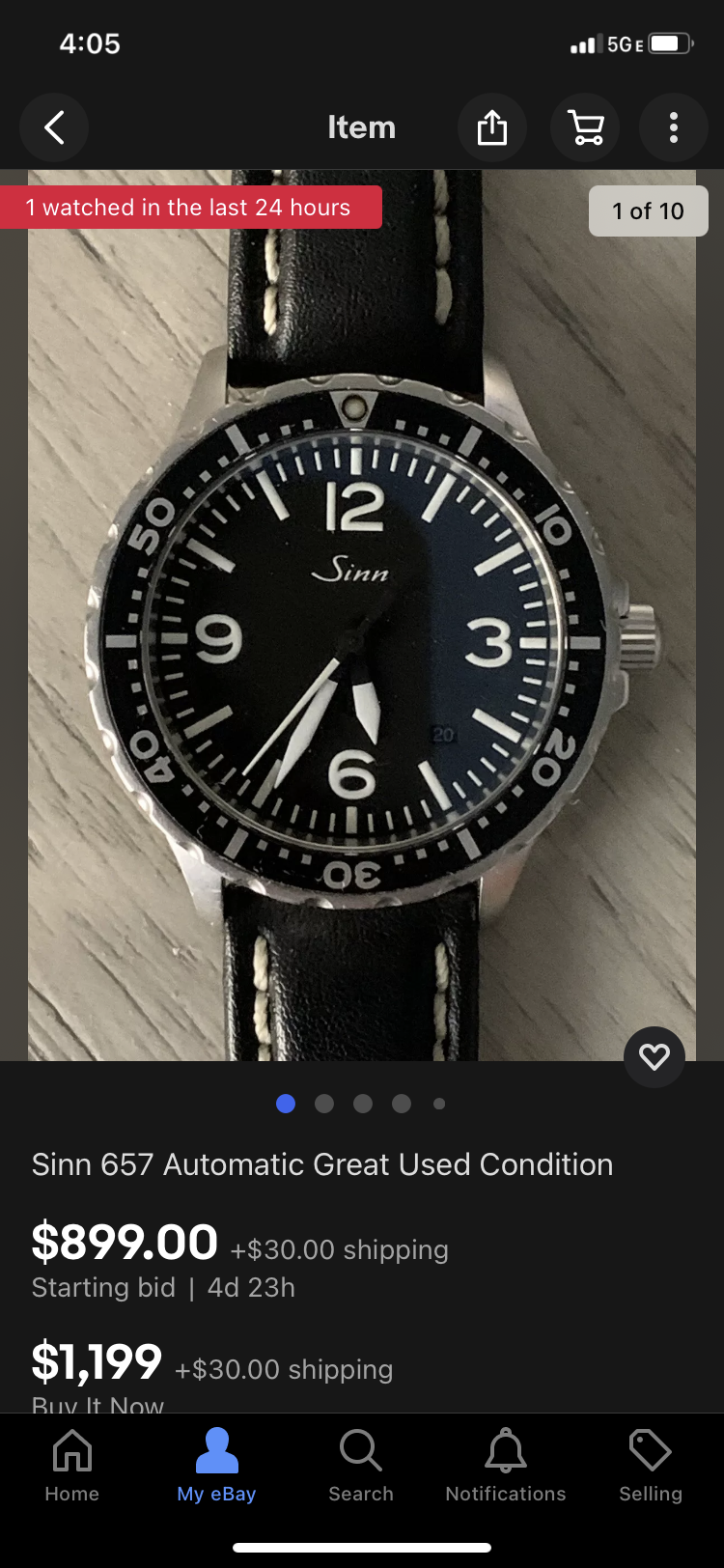Open the three-dot overflow menu
The width and height of the screenshot is (724, 1568).
[x=674, y=127]
